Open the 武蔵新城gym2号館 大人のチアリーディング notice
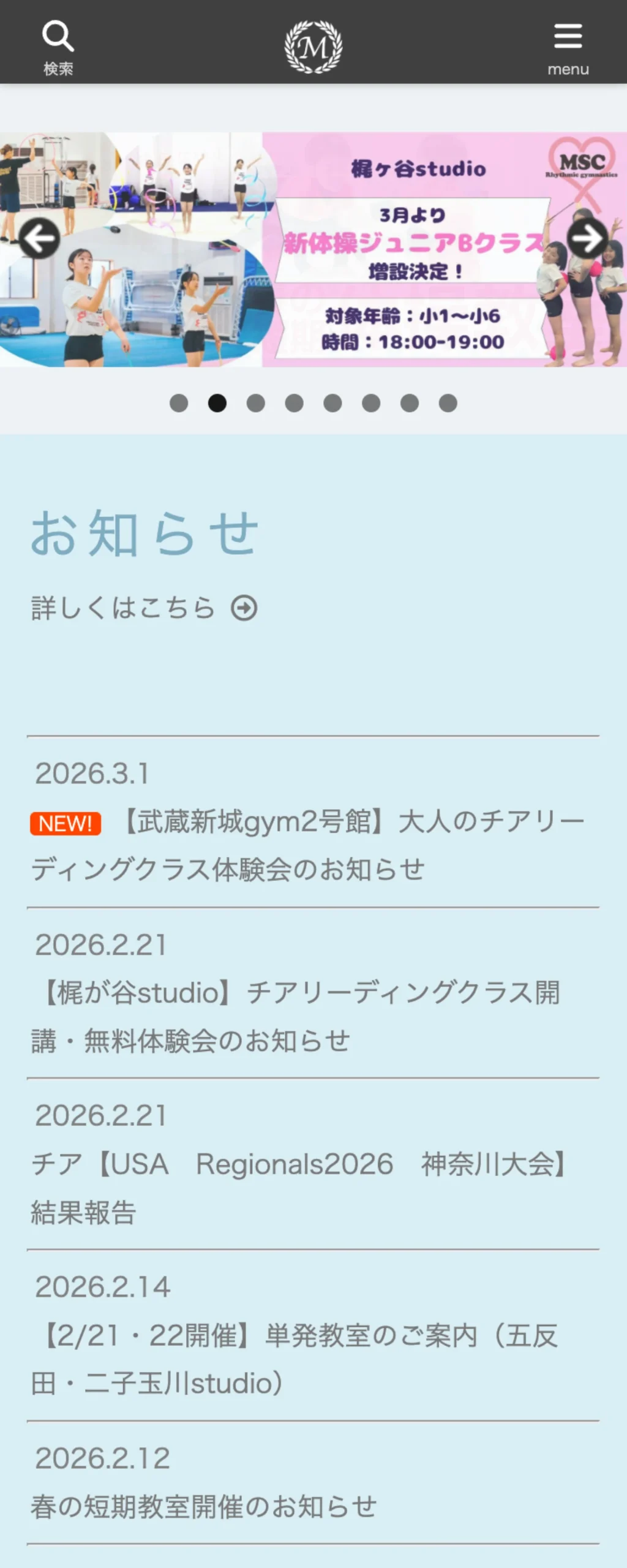 (306, 845)
